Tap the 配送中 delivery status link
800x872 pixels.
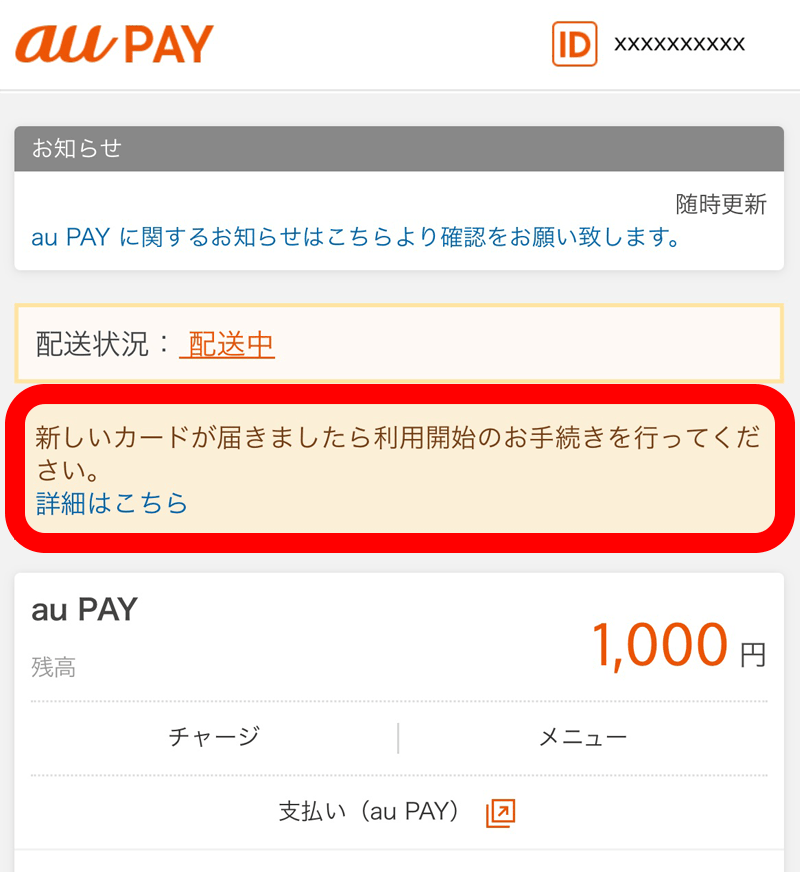(227, 345)
